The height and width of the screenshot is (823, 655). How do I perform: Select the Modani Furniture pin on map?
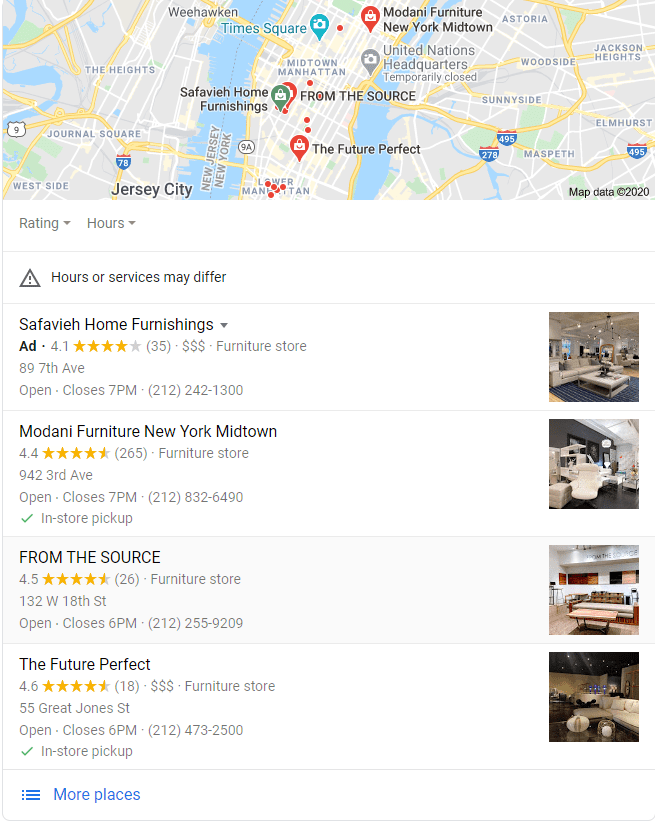pos(370,17)
